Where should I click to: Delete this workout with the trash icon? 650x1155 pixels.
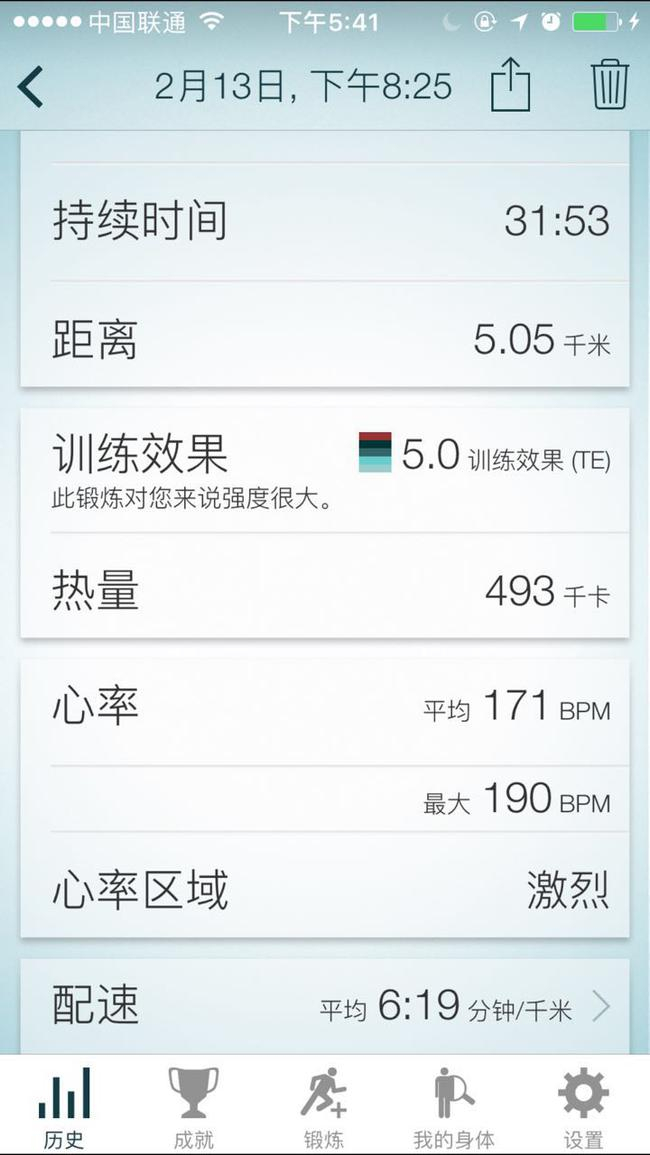click(x=609, y=85)
